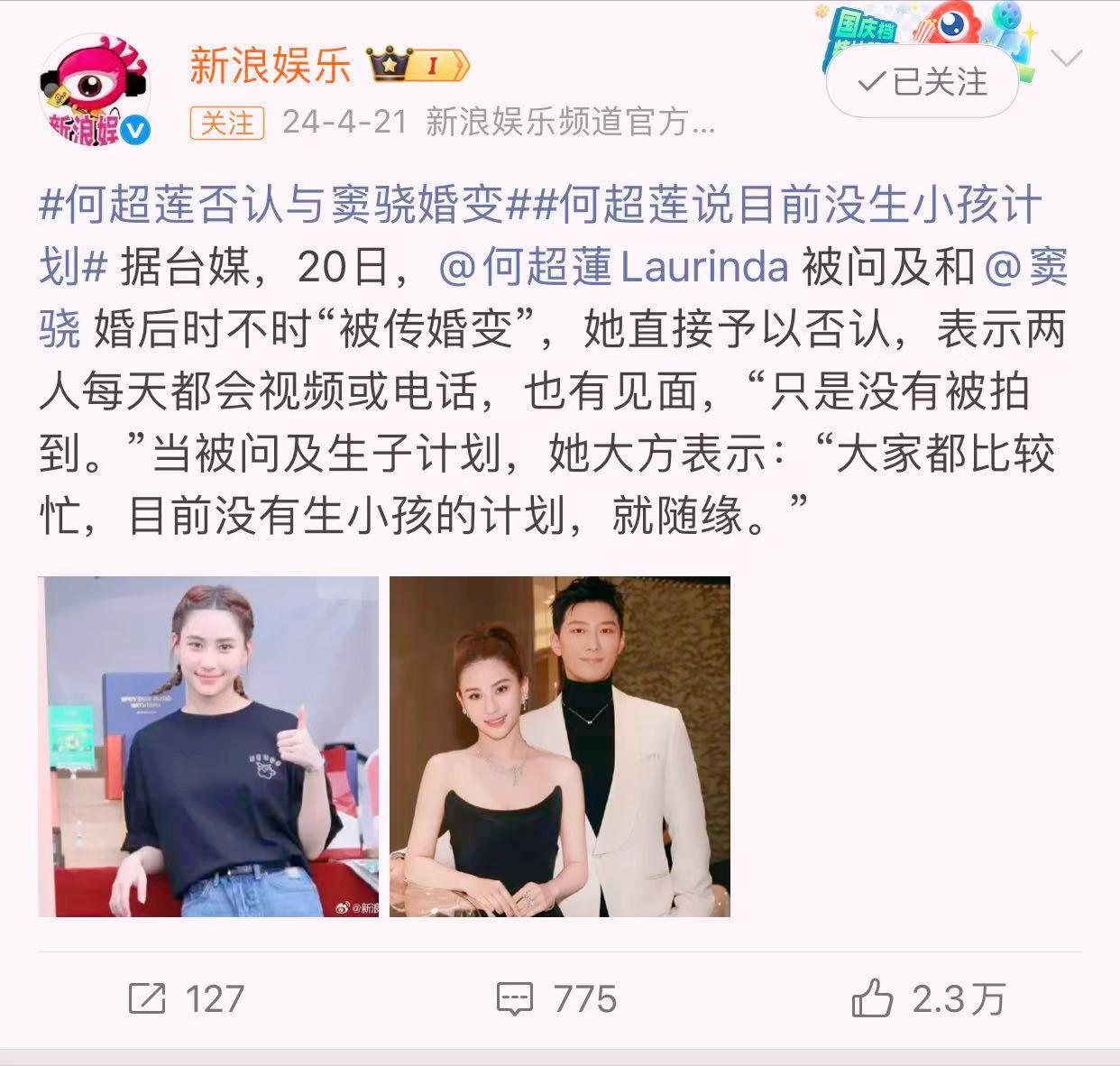This screenshot has height=1066, width=1120.
Task: Open the @窦骁 mention link
Action: [1026, 268]
